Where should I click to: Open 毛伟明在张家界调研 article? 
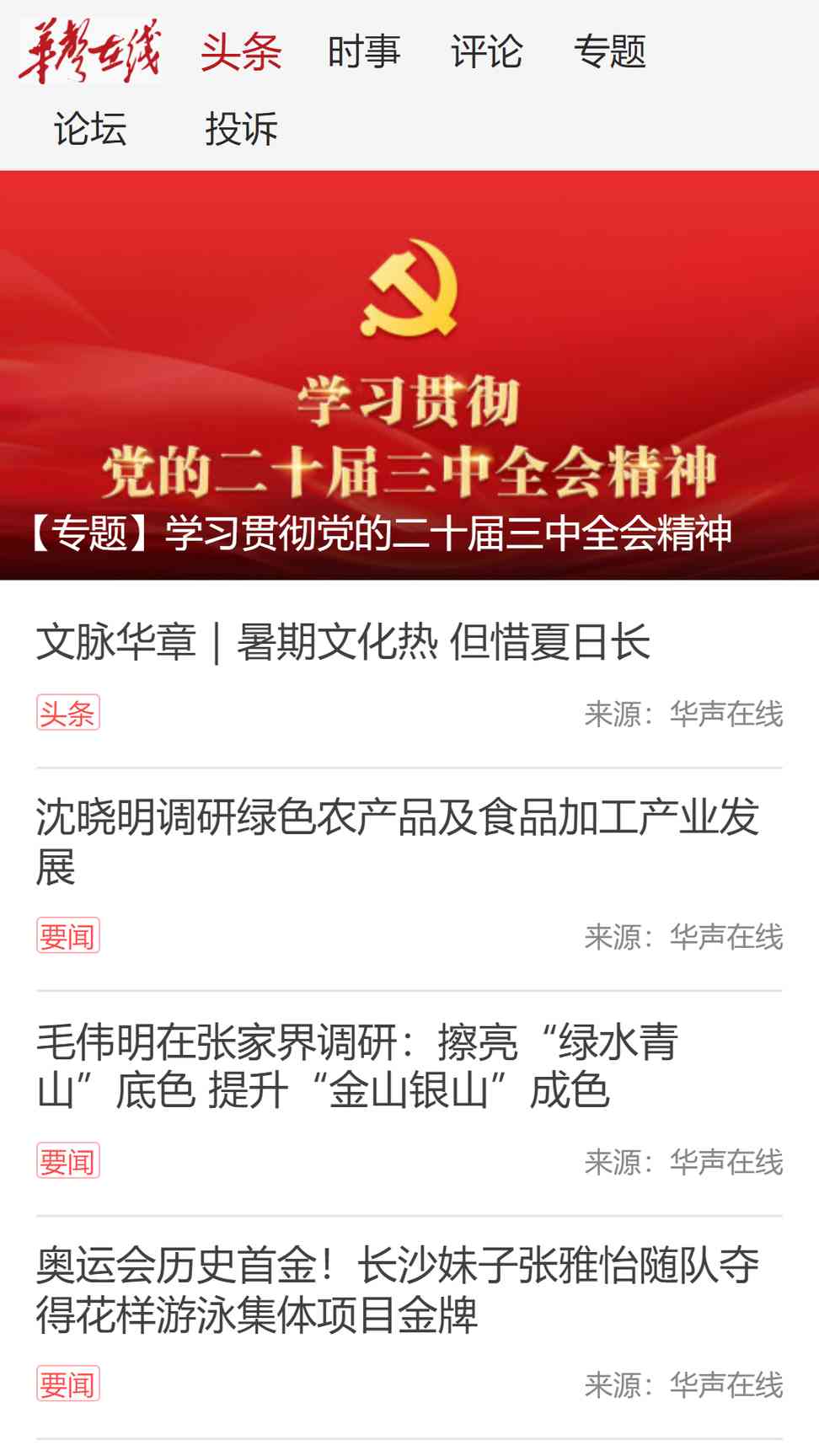[x=357, y=1066]
